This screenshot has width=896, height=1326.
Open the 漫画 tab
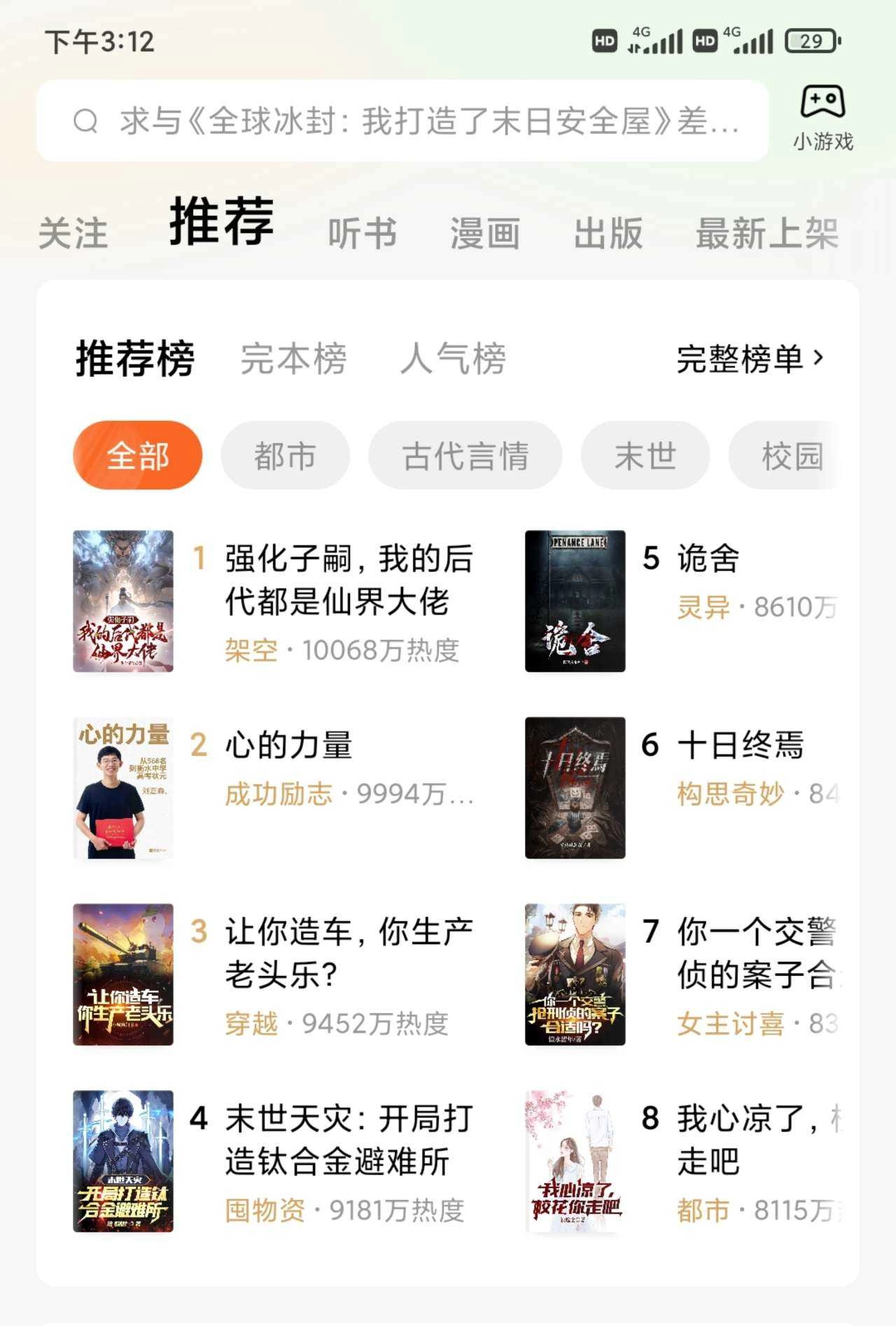(x=485, y=233)
